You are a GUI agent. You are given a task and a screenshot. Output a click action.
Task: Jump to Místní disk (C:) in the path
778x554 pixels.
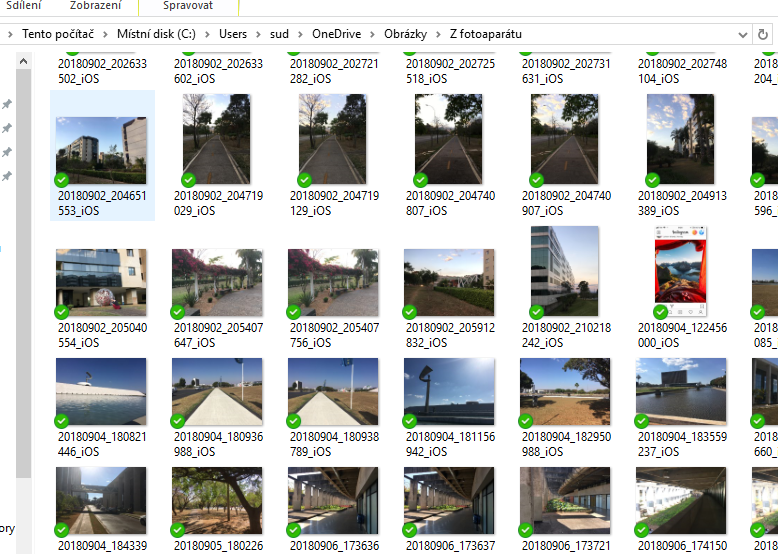pos(156,34)
